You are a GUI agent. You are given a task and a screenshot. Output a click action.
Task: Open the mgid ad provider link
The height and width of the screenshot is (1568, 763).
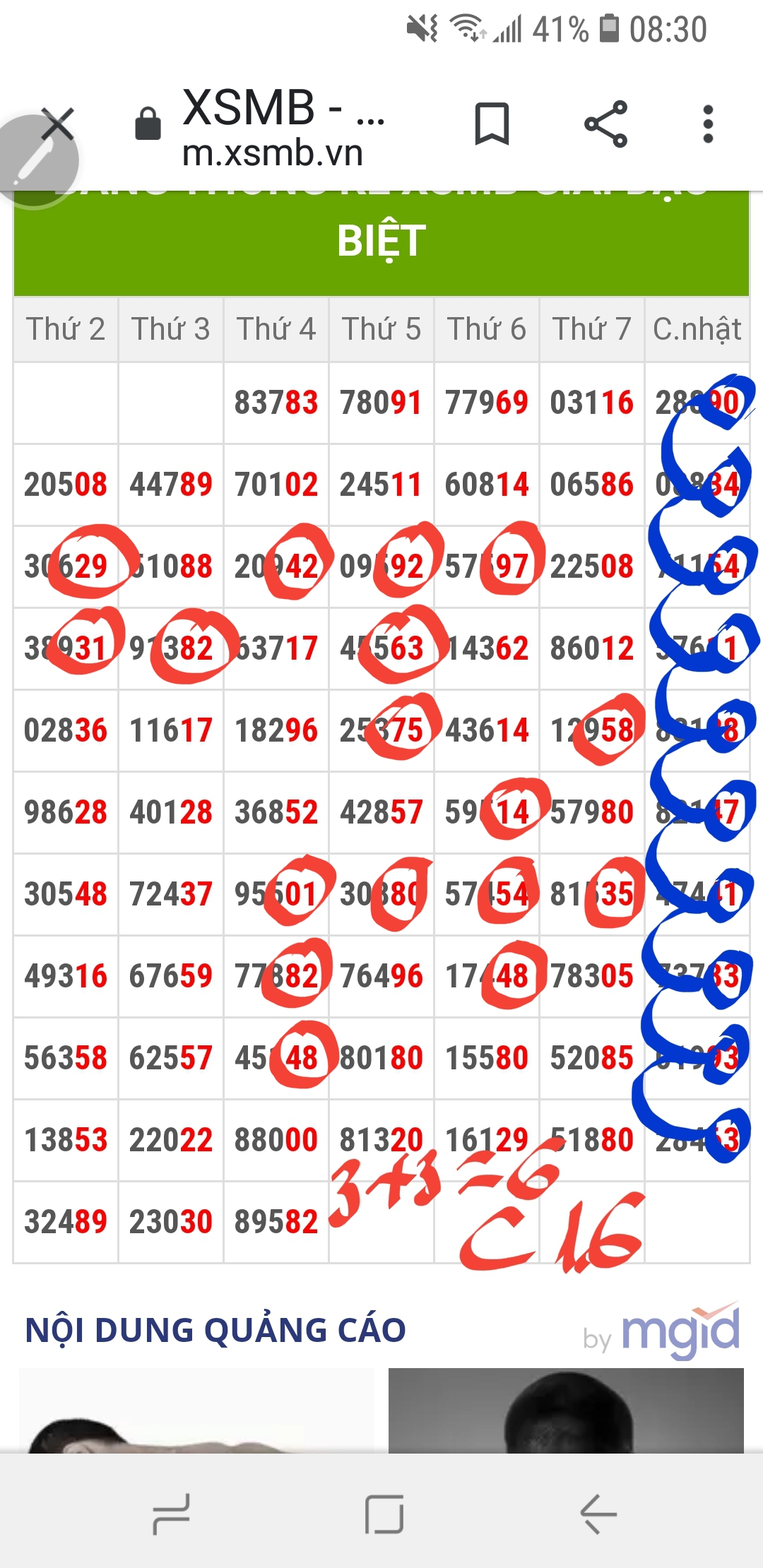point(662,1331)
